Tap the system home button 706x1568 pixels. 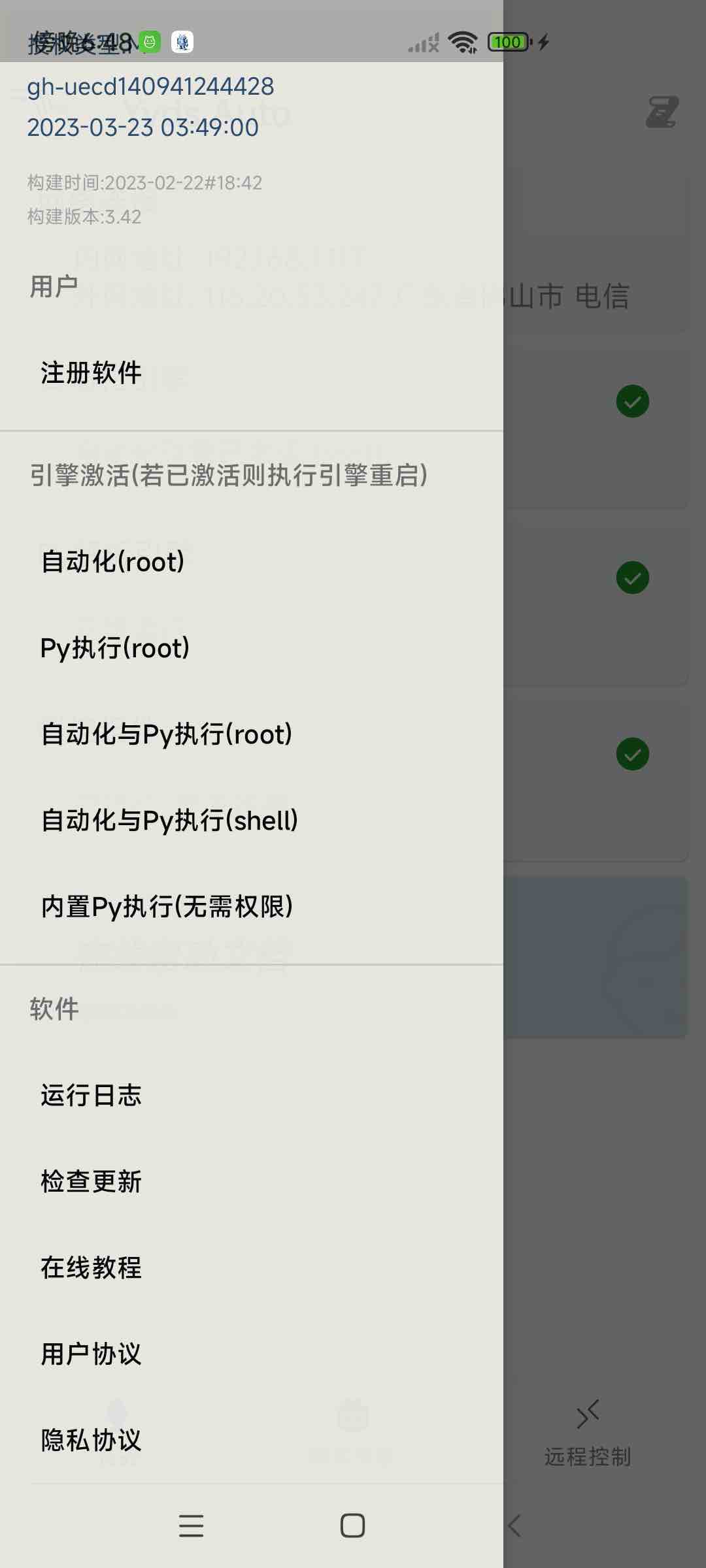(x=353, y=1526)
